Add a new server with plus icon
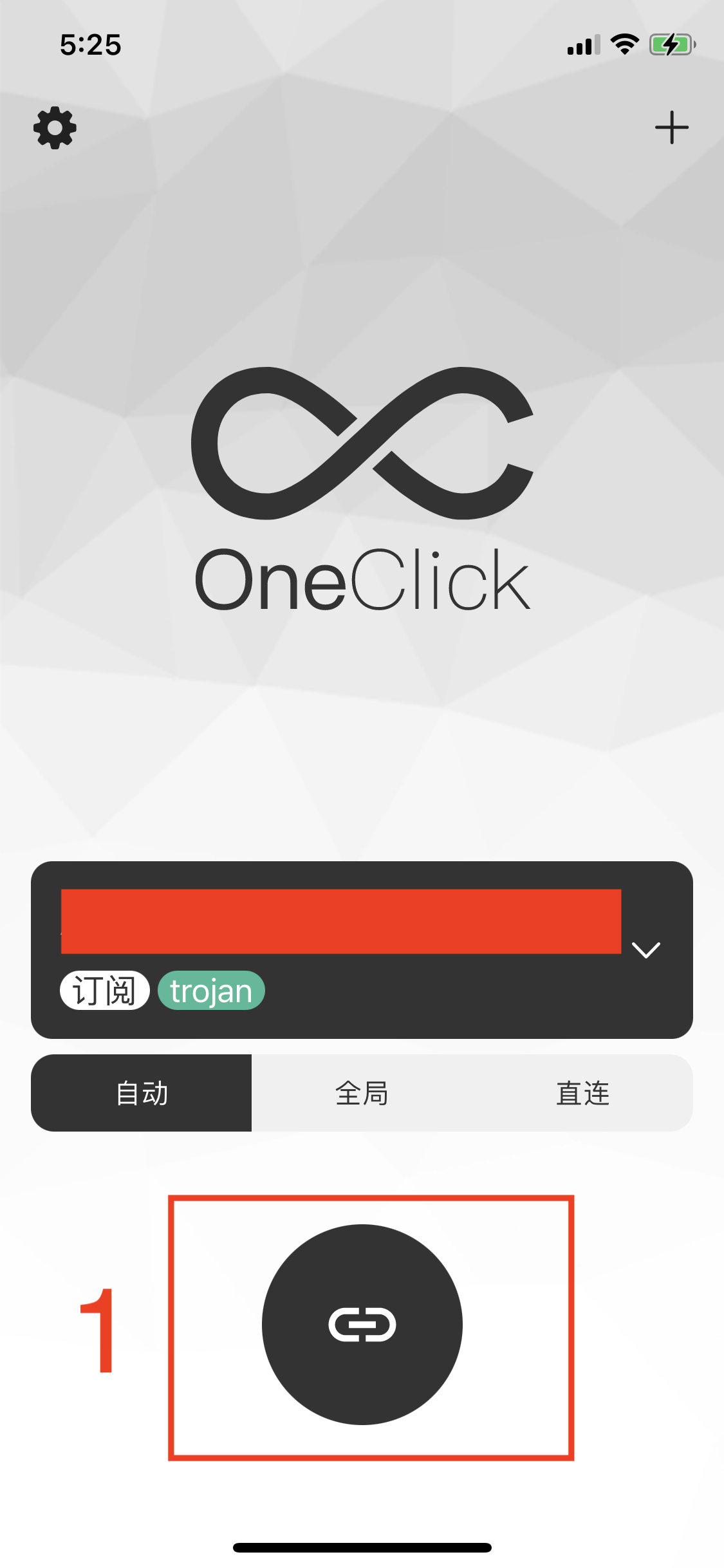This screenshot has height=1568, width=724. click(x=671, y=127)
